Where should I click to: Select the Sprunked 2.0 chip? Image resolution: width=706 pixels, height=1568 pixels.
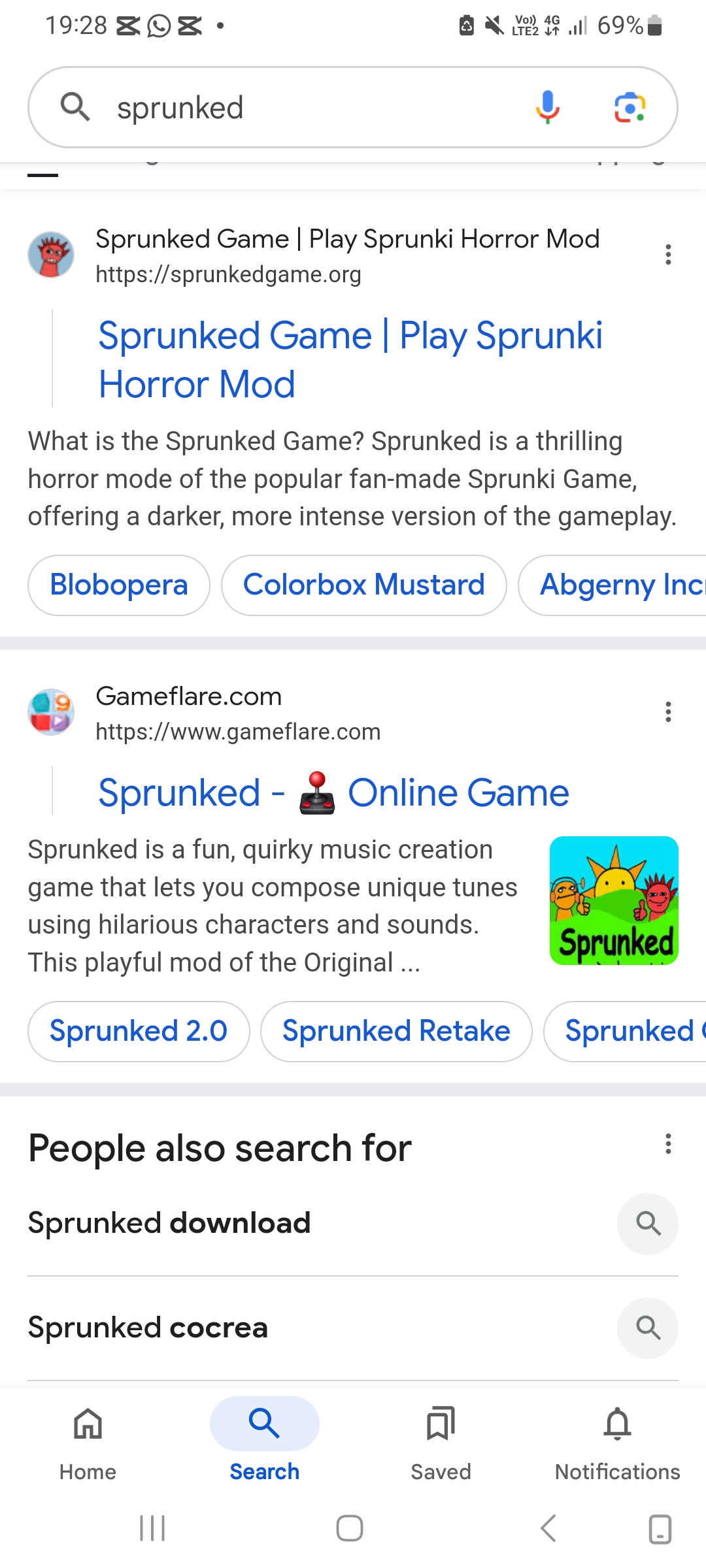click(139, 1031)
